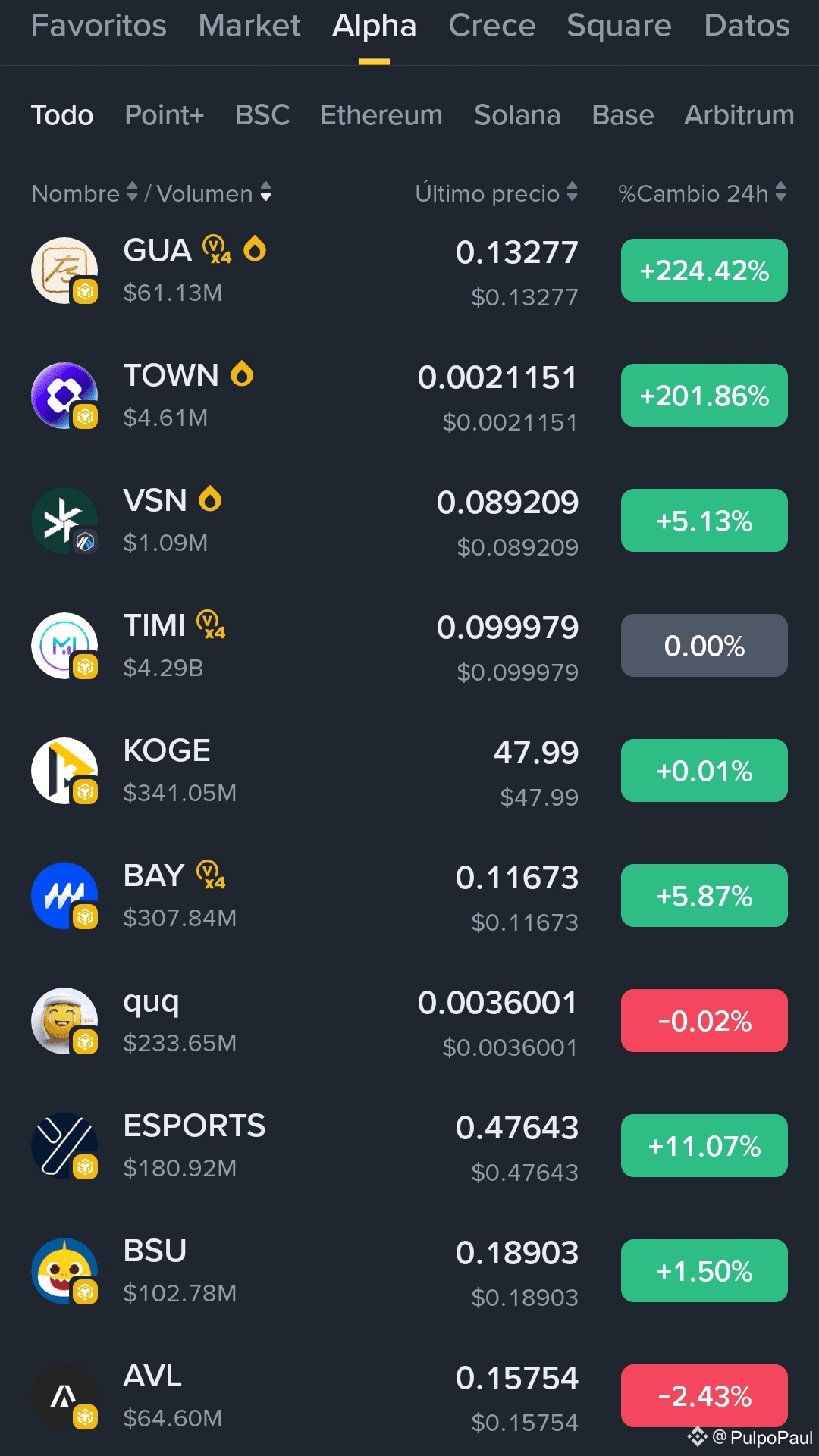The width and height of the screenshot is (819, 1456).
Task: Show Arbitrum tokens
Action: (739, 115)
